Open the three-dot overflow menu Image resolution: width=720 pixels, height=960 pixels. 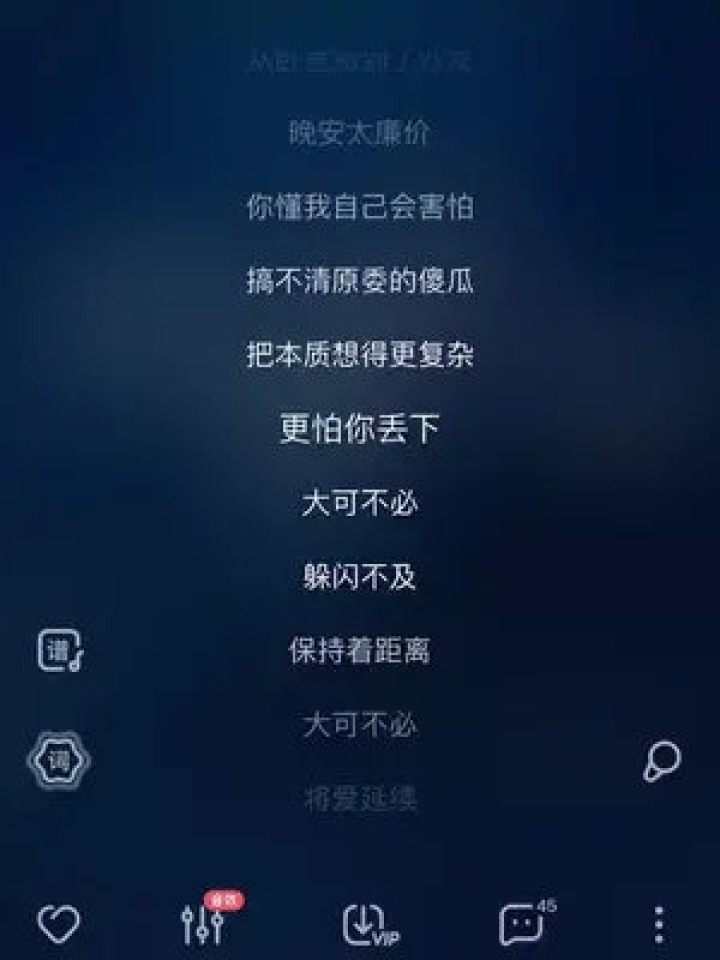[x=658, y=924]
